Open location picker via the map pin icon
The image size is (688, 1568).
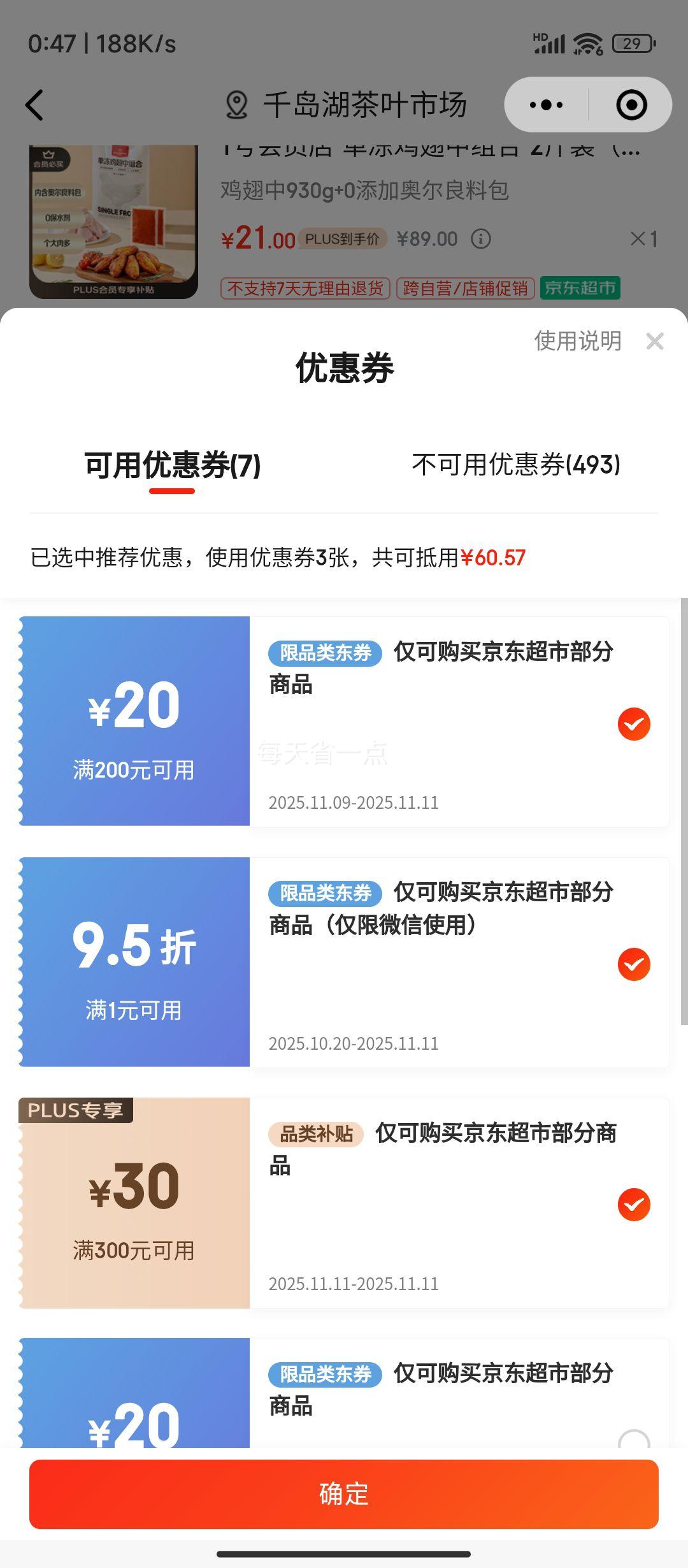click(x=236, y=105)
